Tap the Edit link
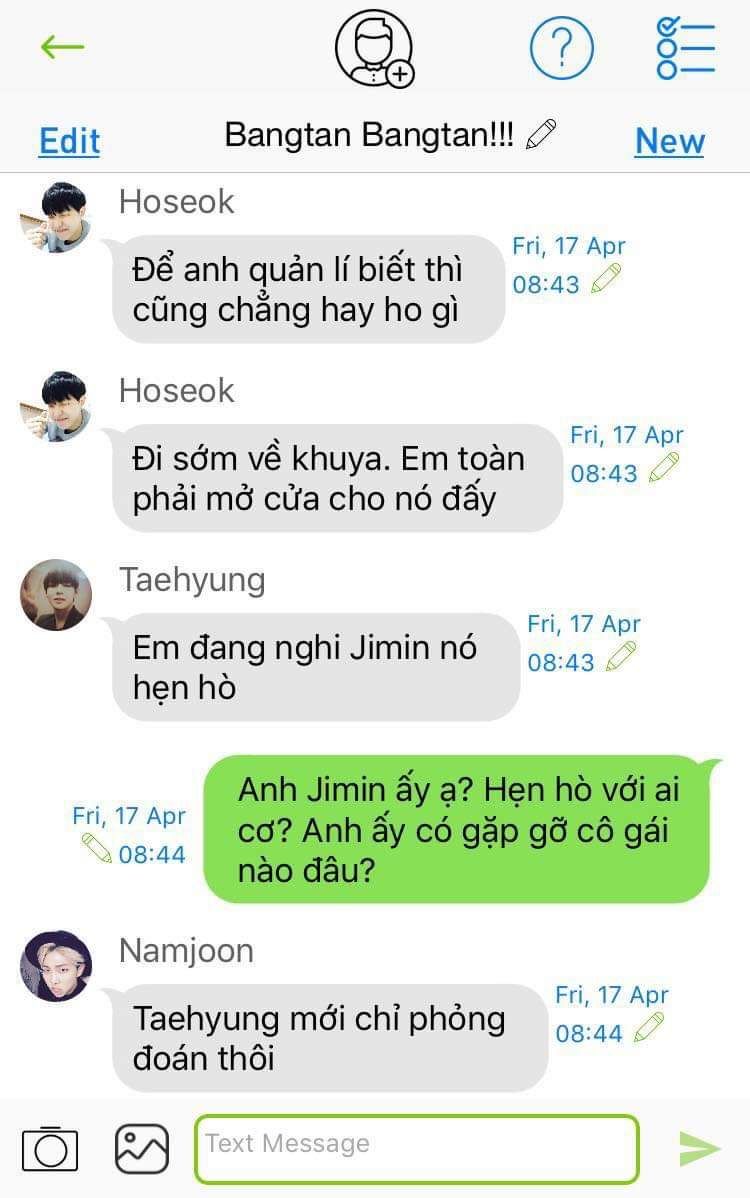The height and width of the screenshot is (1198, 750). tap(69, 141)
